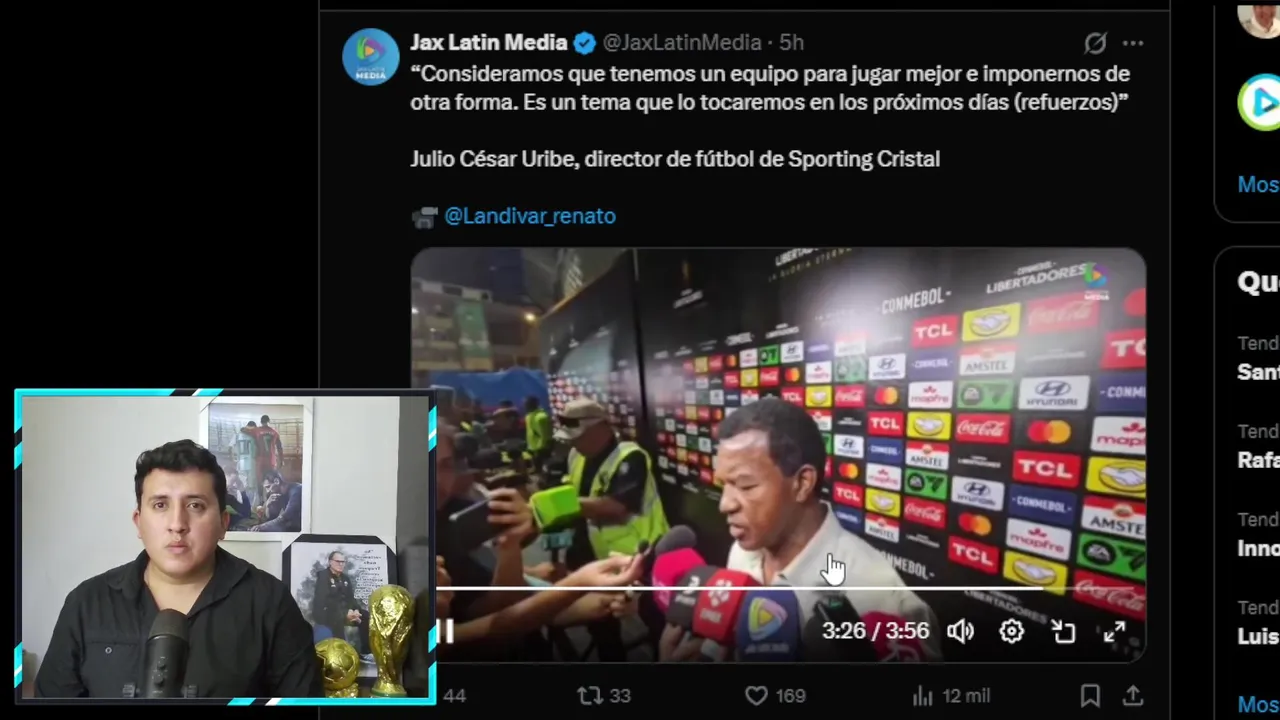Pause the playing video
The image size is (1280, 720).
point(447,631)
